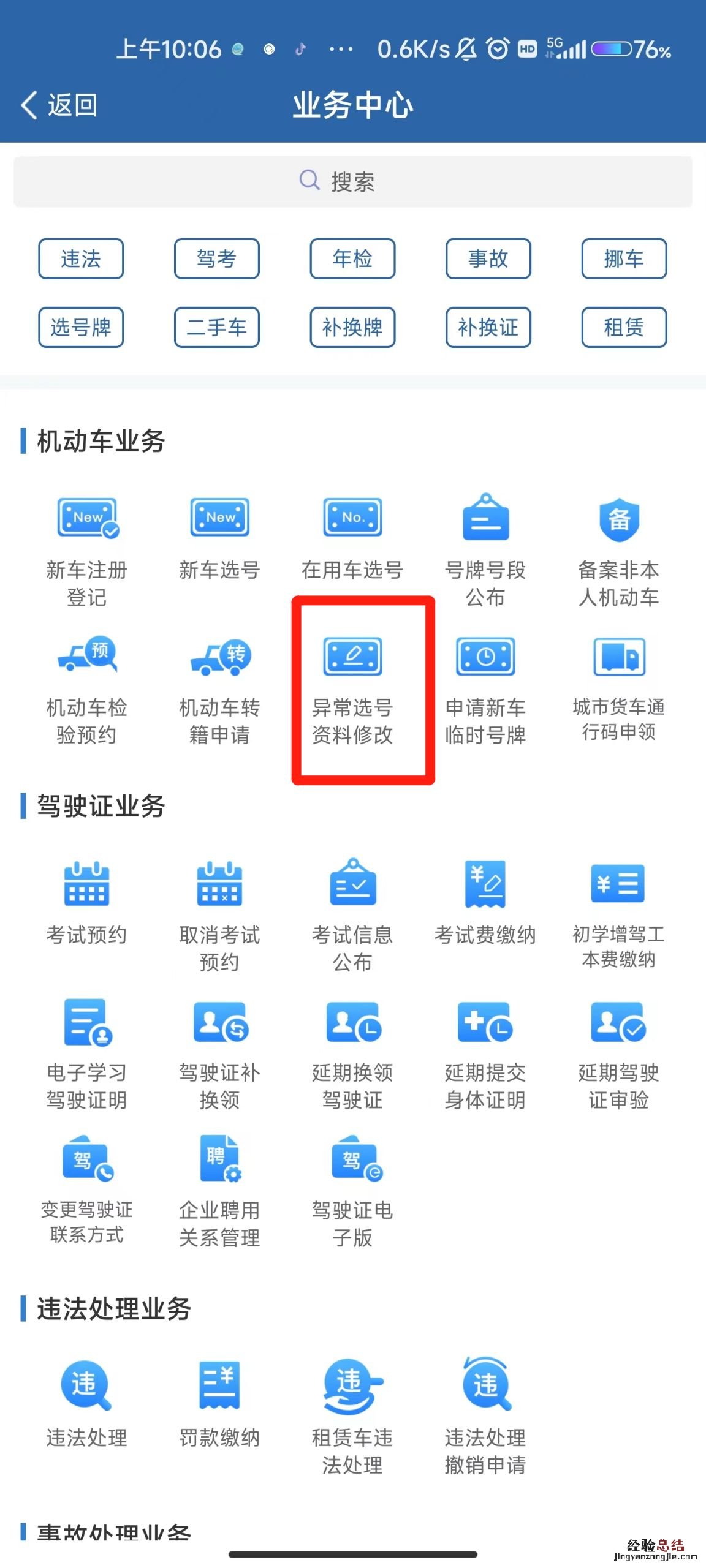Tap the 挪车 chip
The image size is (706, 1568).
pyautogui.click(x=624, y=259)
